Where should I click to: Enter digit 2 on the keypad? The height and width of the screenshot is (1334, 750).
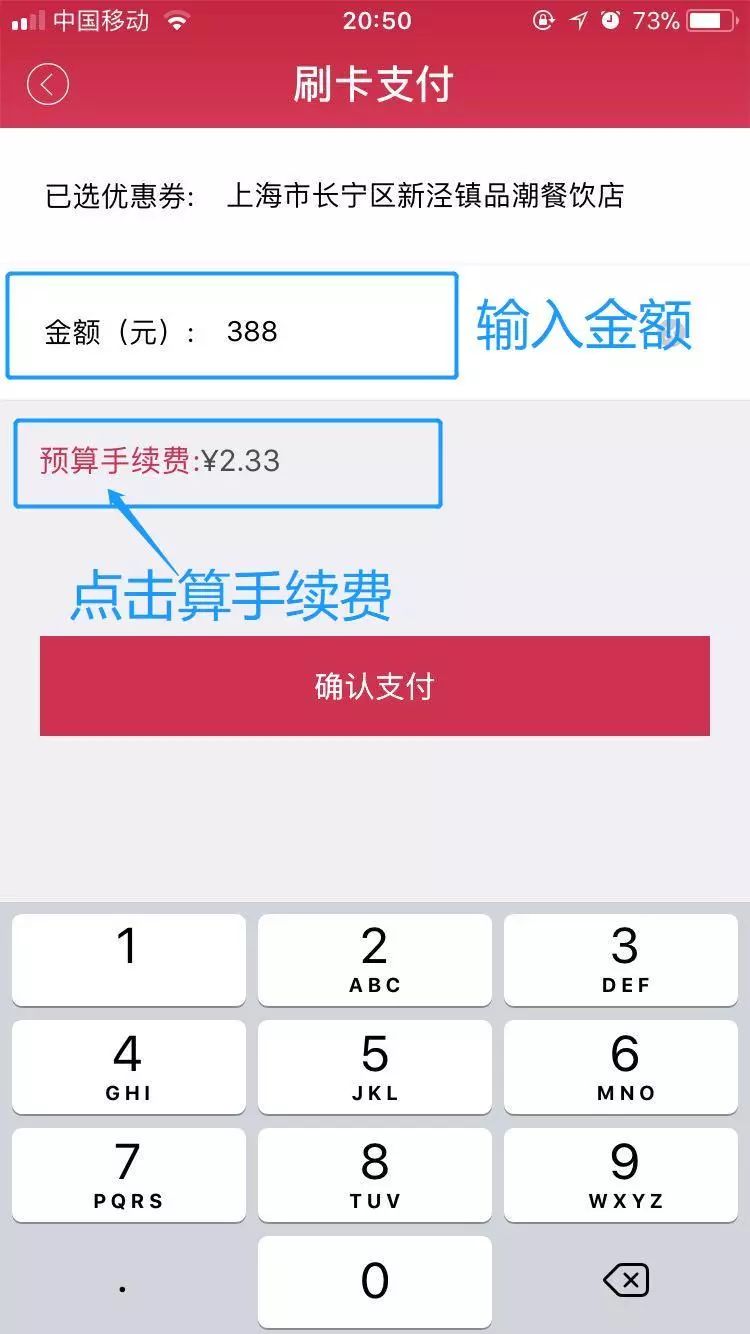[x=375, y=959]
